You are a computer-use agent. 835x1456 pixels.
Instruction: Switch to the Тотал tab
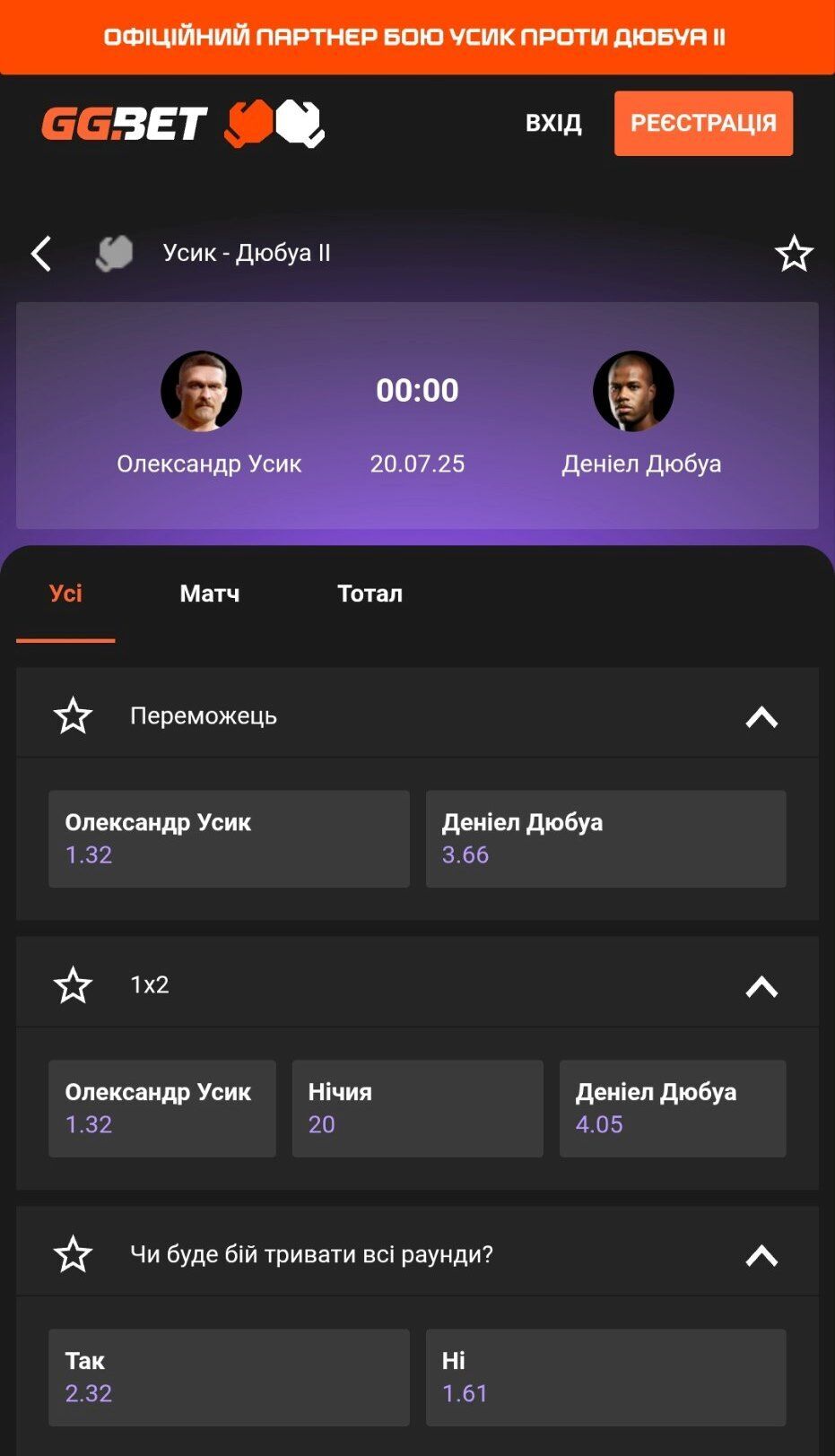tap(370, 594)
